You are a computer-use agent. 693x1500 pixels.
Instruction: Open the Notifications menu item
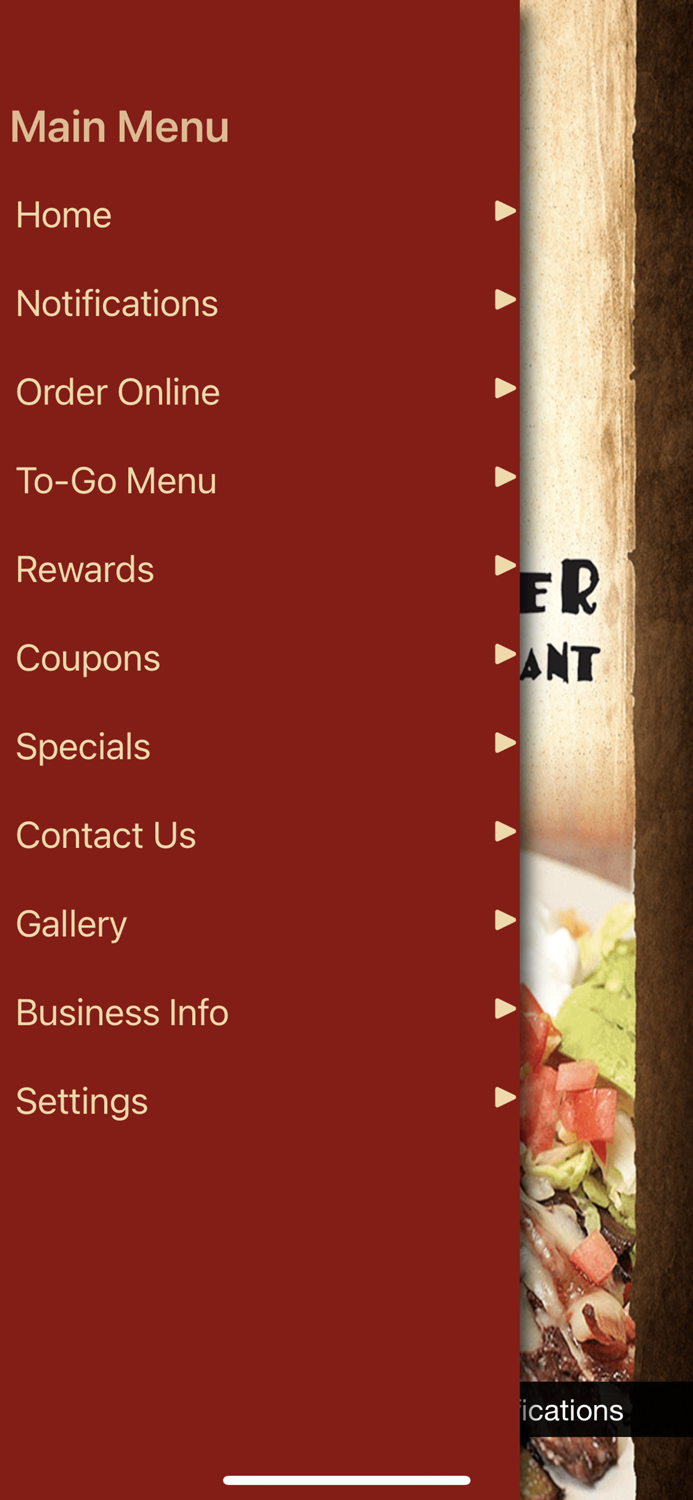[x=260, y=303]
